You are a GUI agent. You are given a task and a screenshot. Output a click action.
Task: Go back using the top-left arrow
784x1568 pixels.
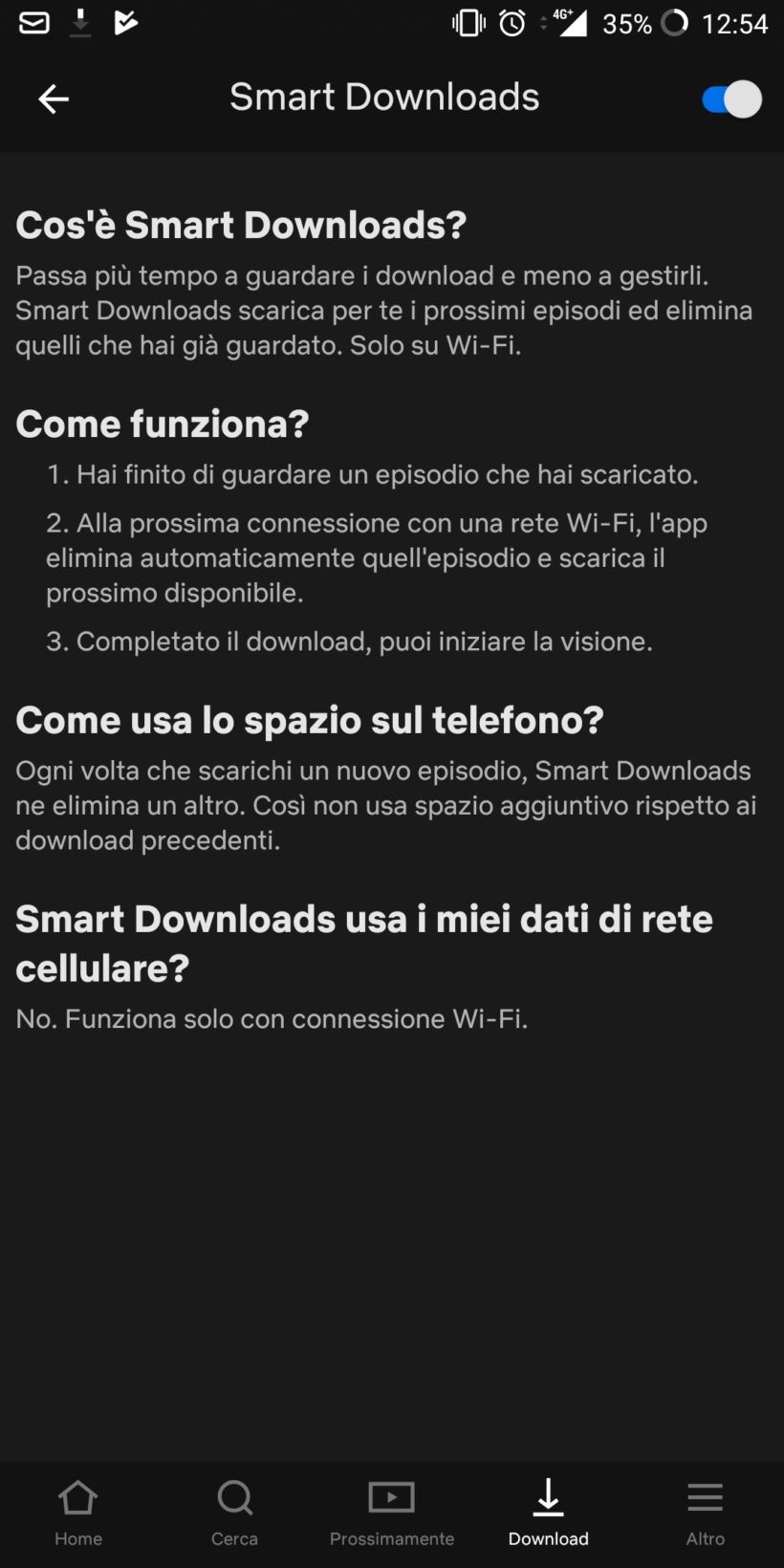[54, 98]
